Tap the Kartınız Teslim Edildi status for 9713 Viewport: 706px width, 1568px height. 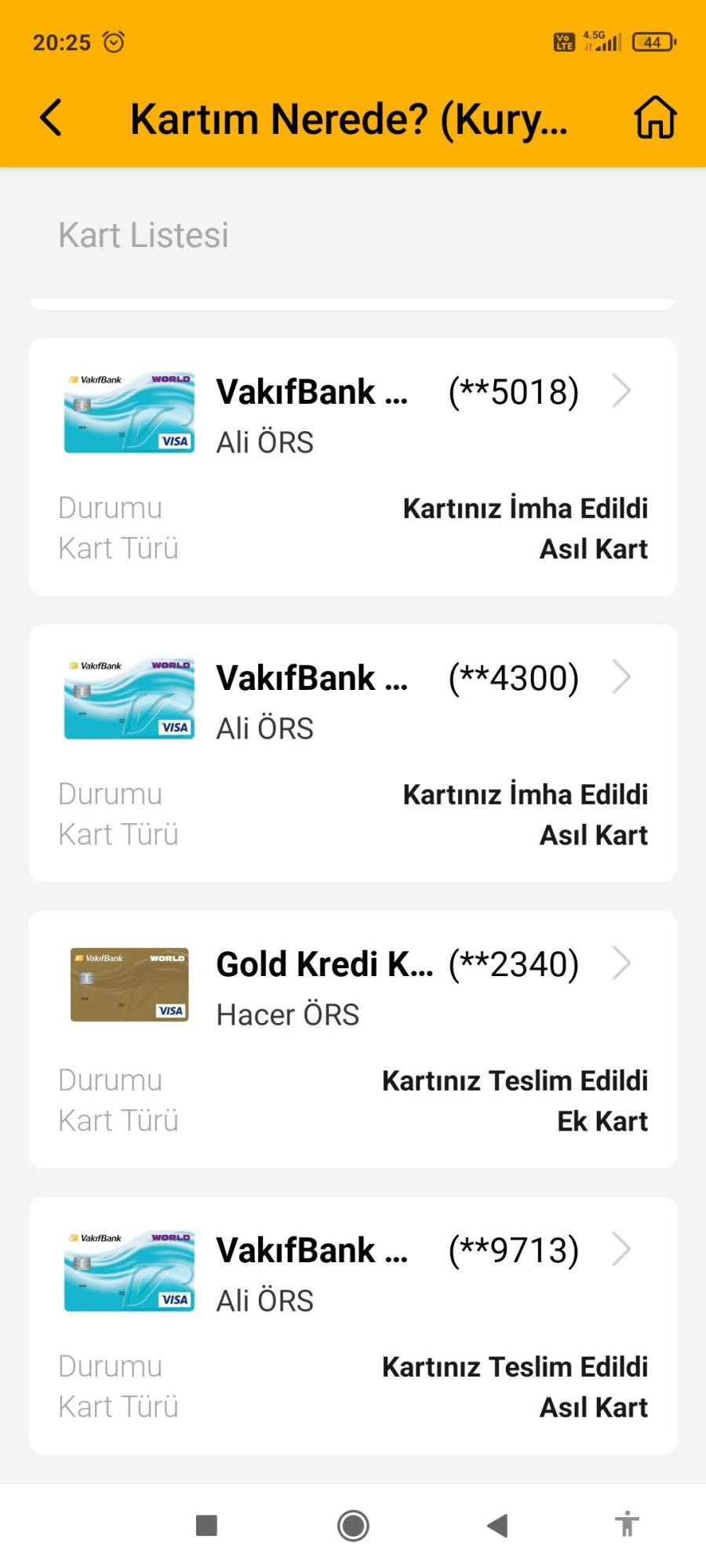[515, 1367]
